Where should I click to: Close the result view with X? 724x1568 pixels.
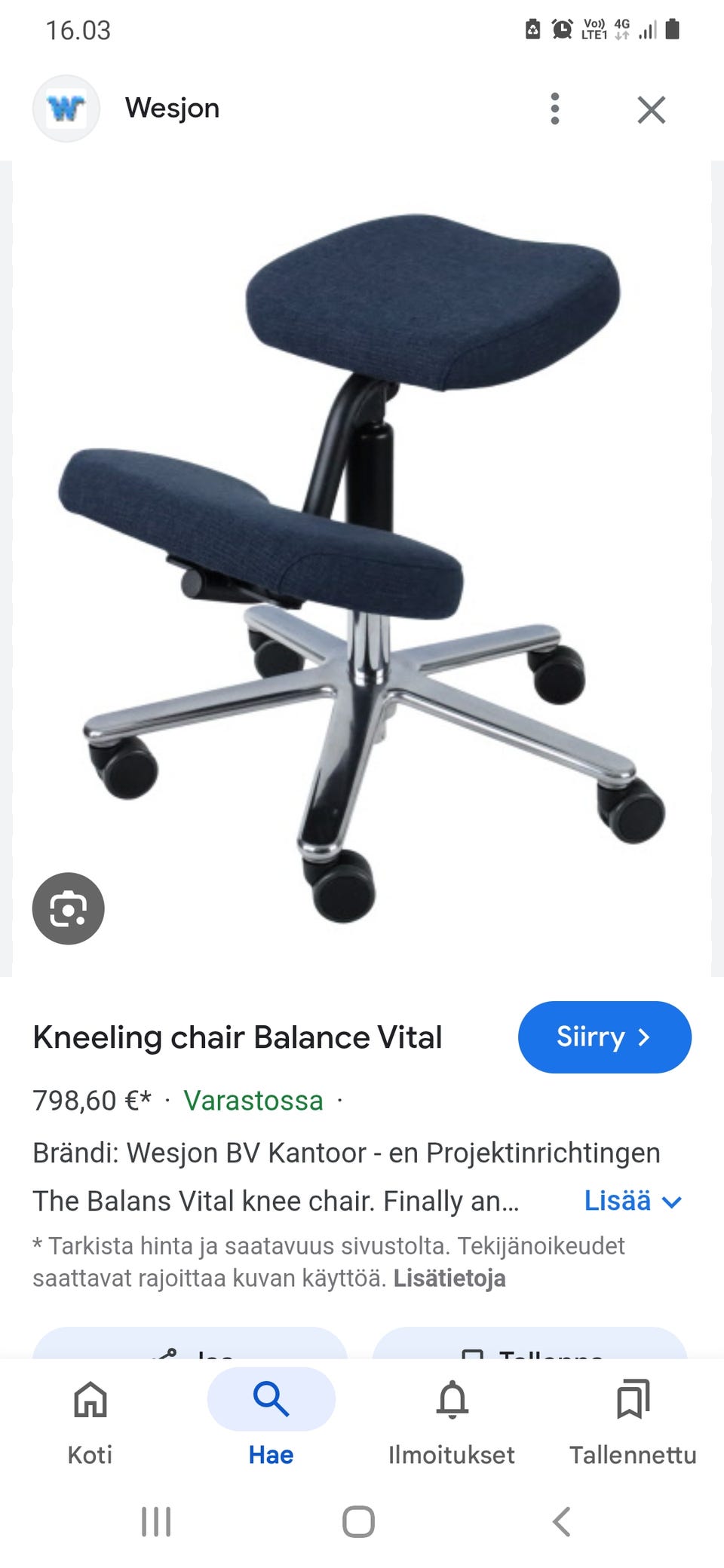[652, 109]
